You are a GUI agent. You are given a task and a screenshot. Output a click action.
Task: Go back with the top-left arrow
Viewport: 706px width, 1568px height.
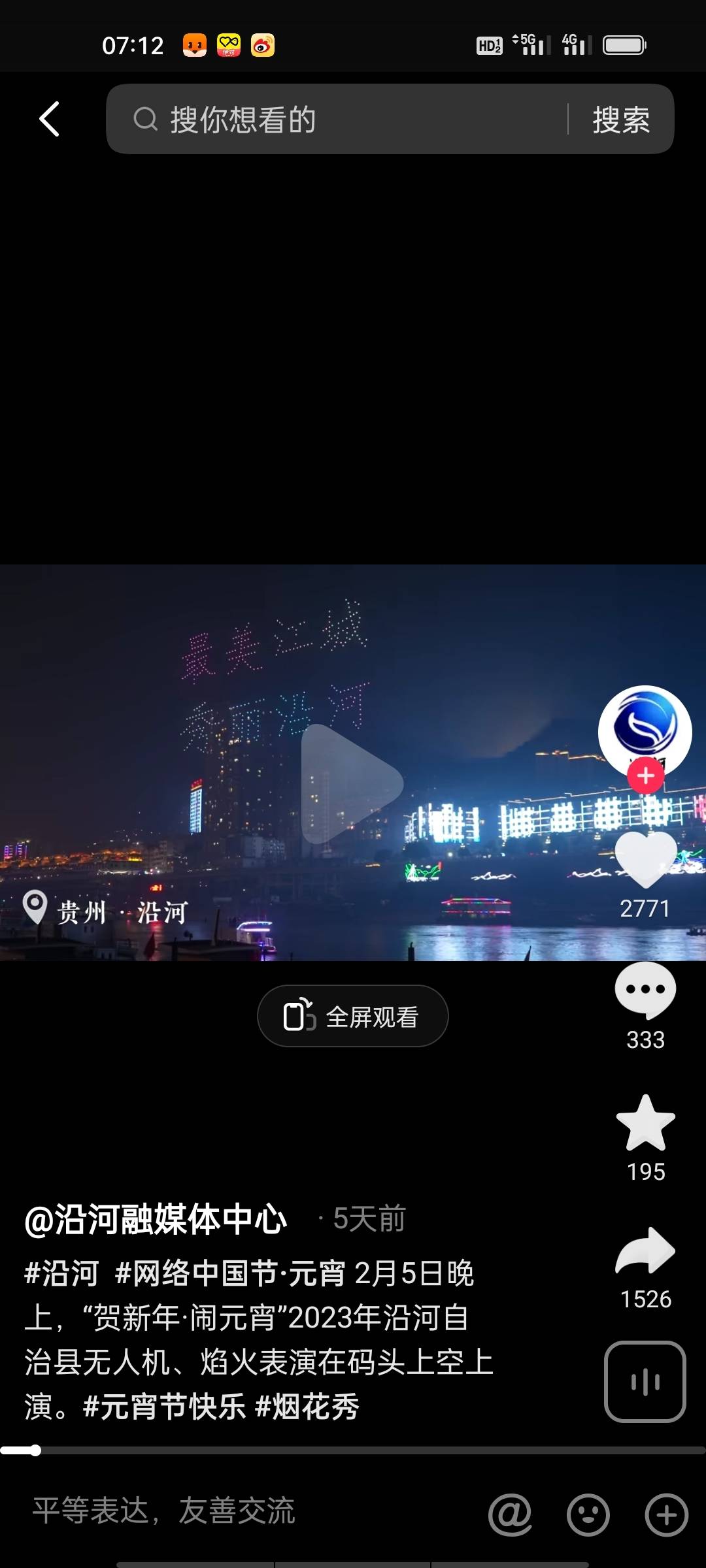49,119
